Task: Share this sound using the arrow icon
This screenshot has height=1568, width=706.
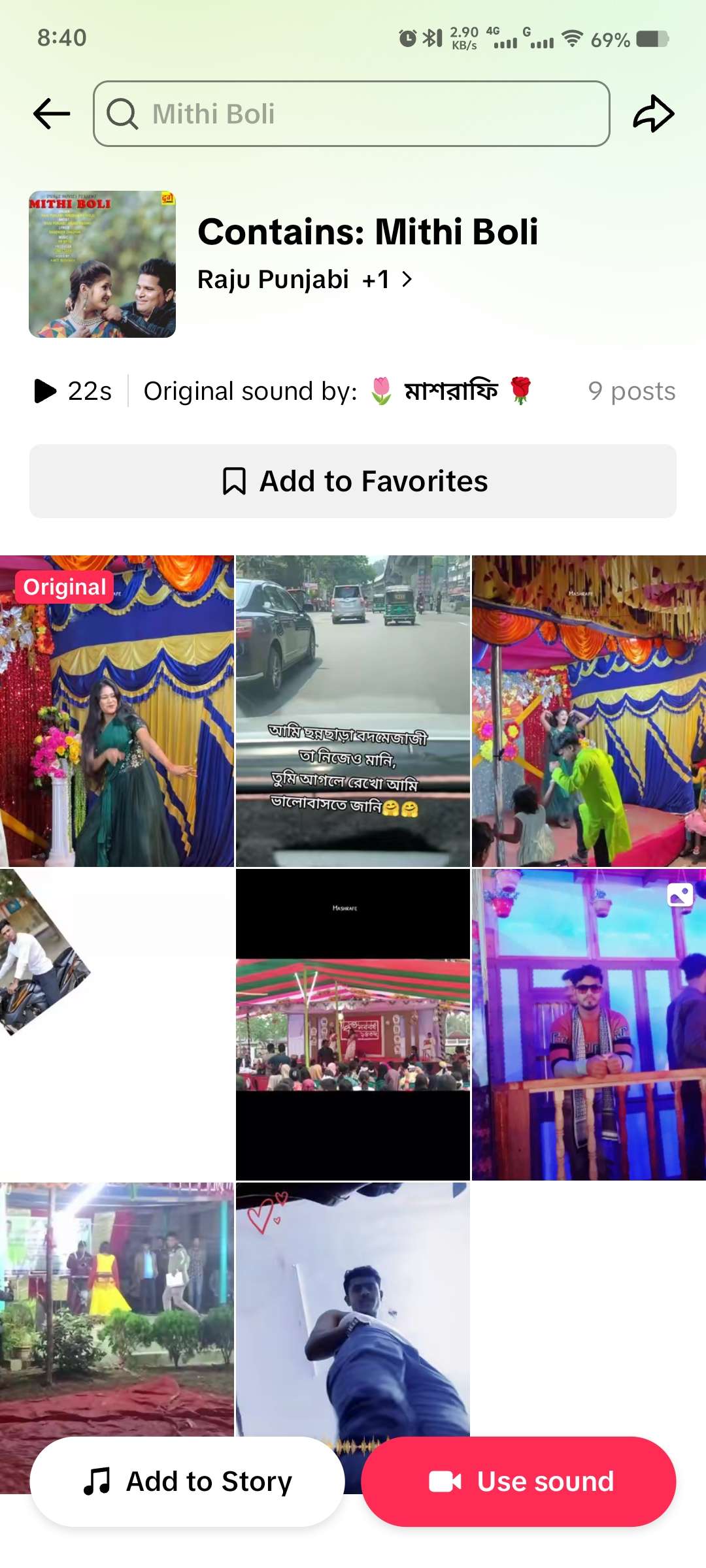Action: [653, 114]
